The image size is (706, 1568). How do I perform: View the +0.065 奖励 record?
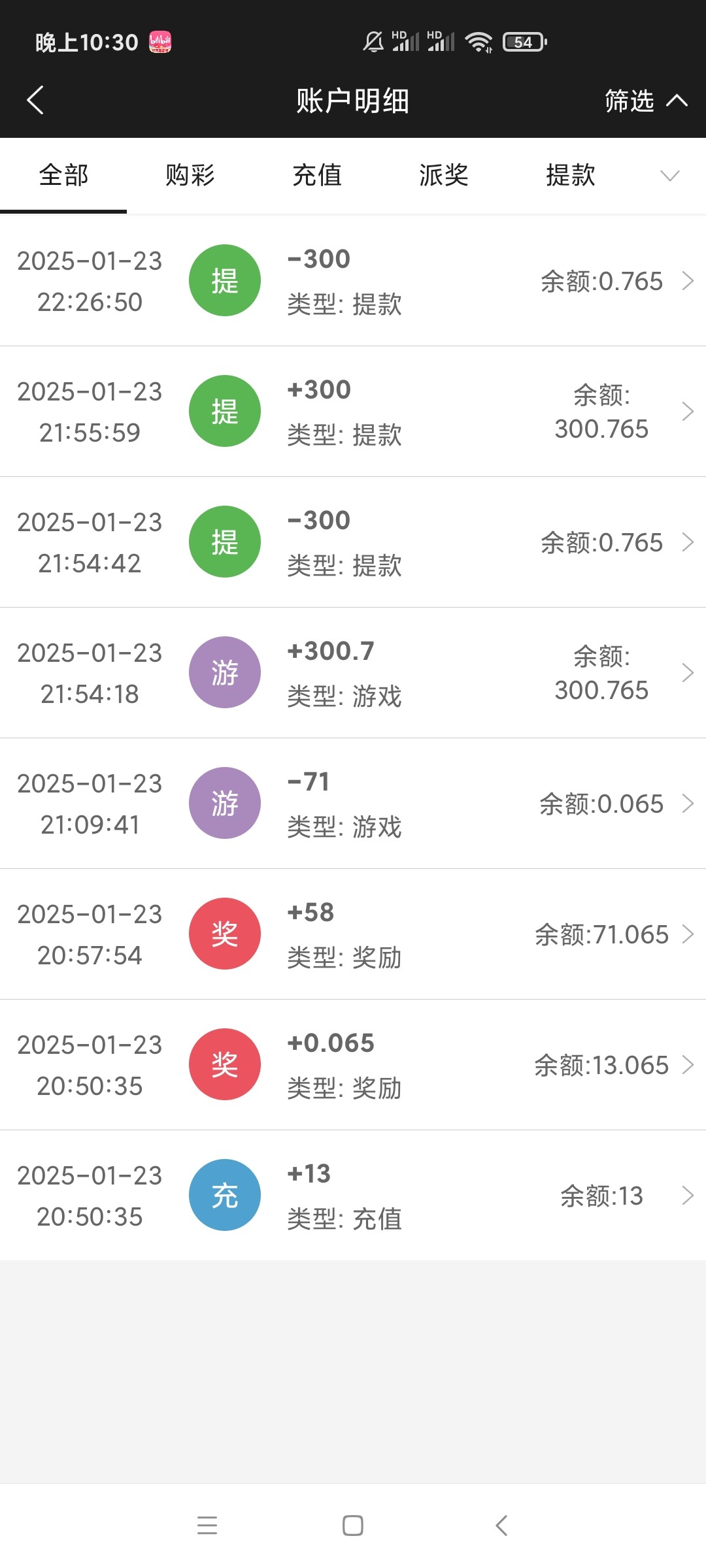(353, 1065)
